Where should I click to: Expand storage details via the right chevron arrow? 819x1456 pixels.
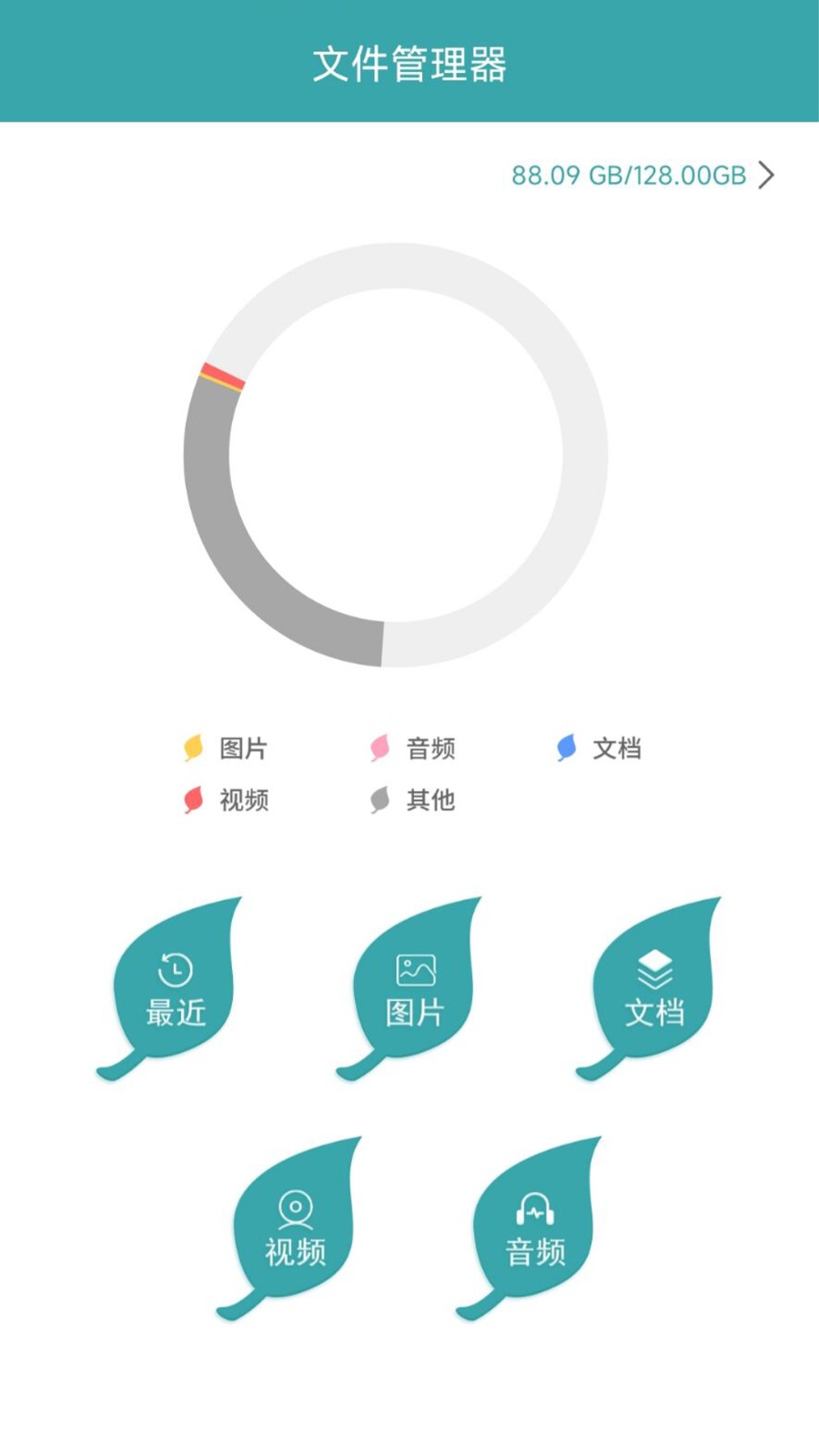pos(764,175)
